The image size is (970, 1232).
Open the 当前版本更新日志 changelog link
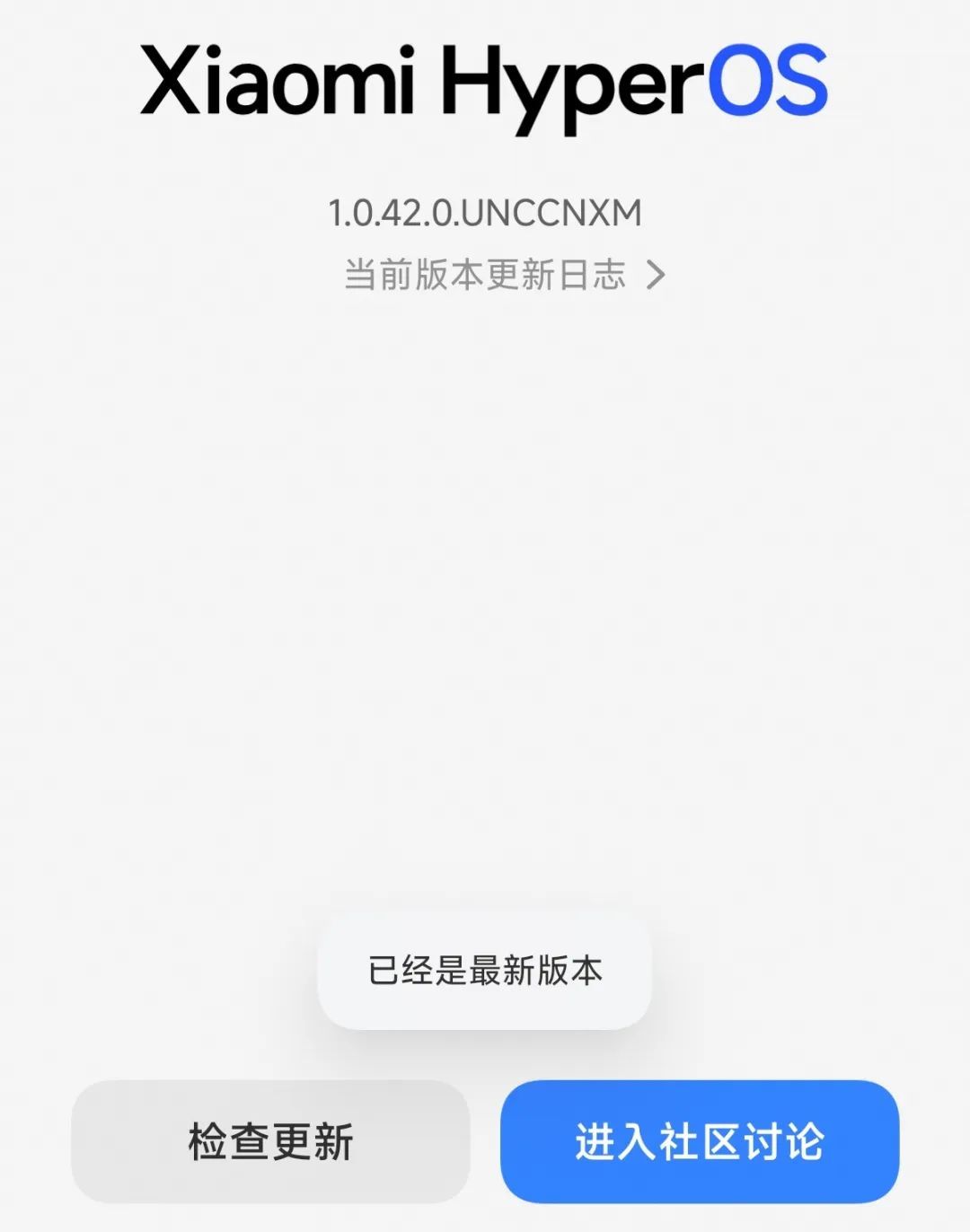click(503, 275)
